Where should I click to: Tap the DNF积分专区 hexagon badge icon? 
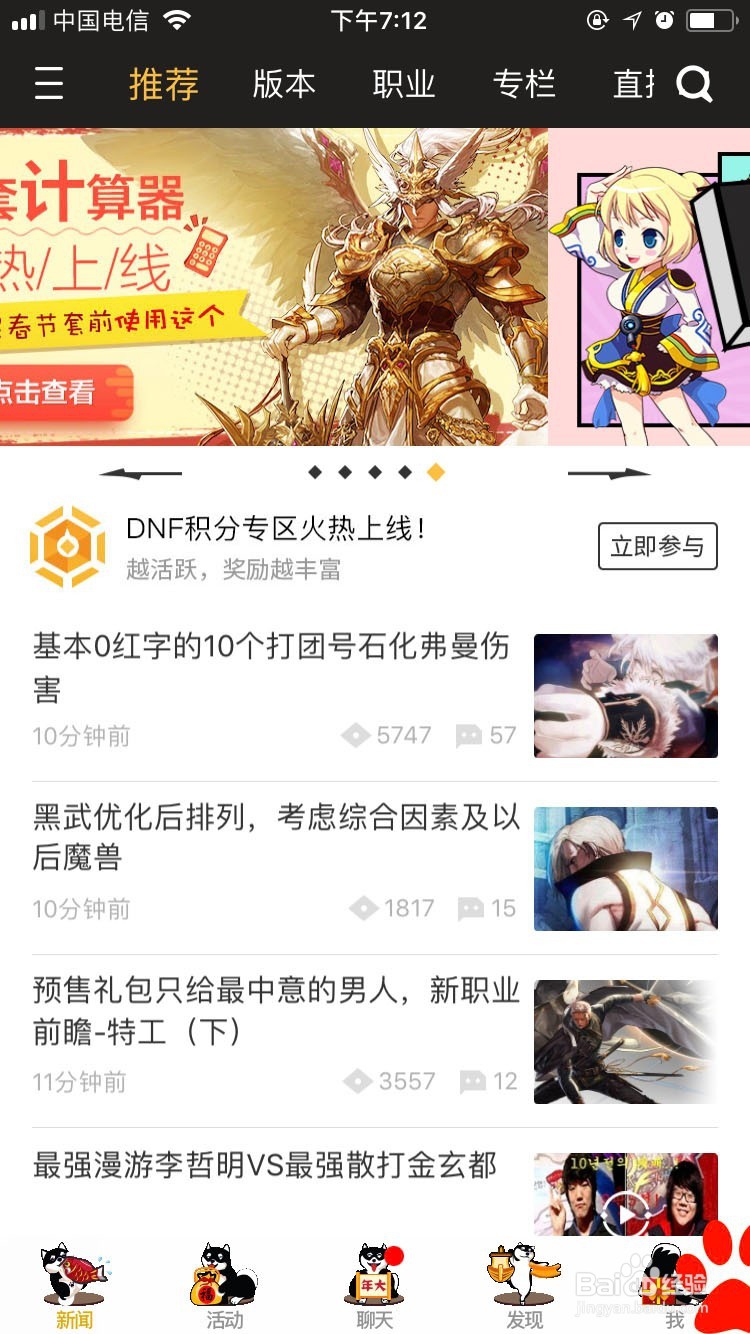(x=67, y=546)
